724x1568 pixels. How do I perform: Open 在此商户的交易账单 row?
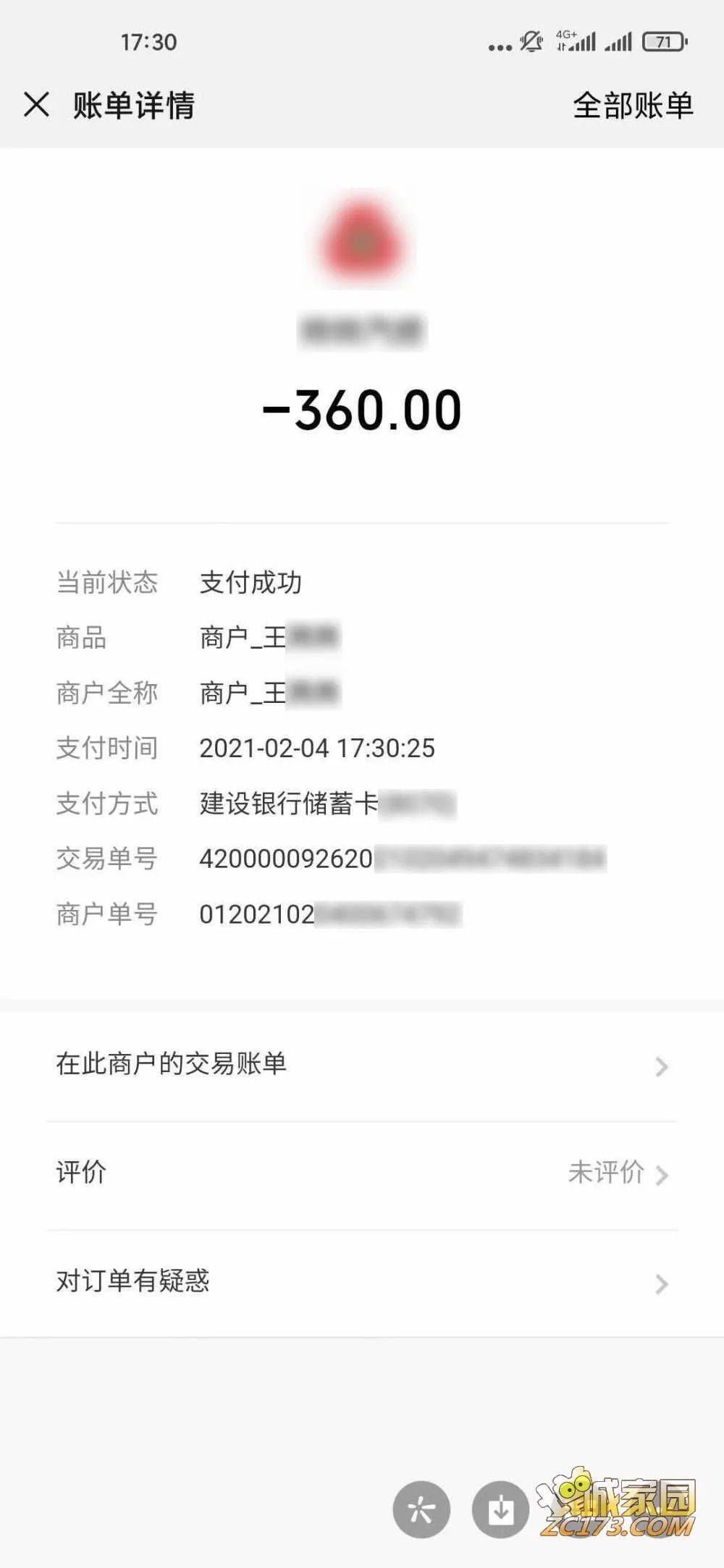(x=362, y=1065)
